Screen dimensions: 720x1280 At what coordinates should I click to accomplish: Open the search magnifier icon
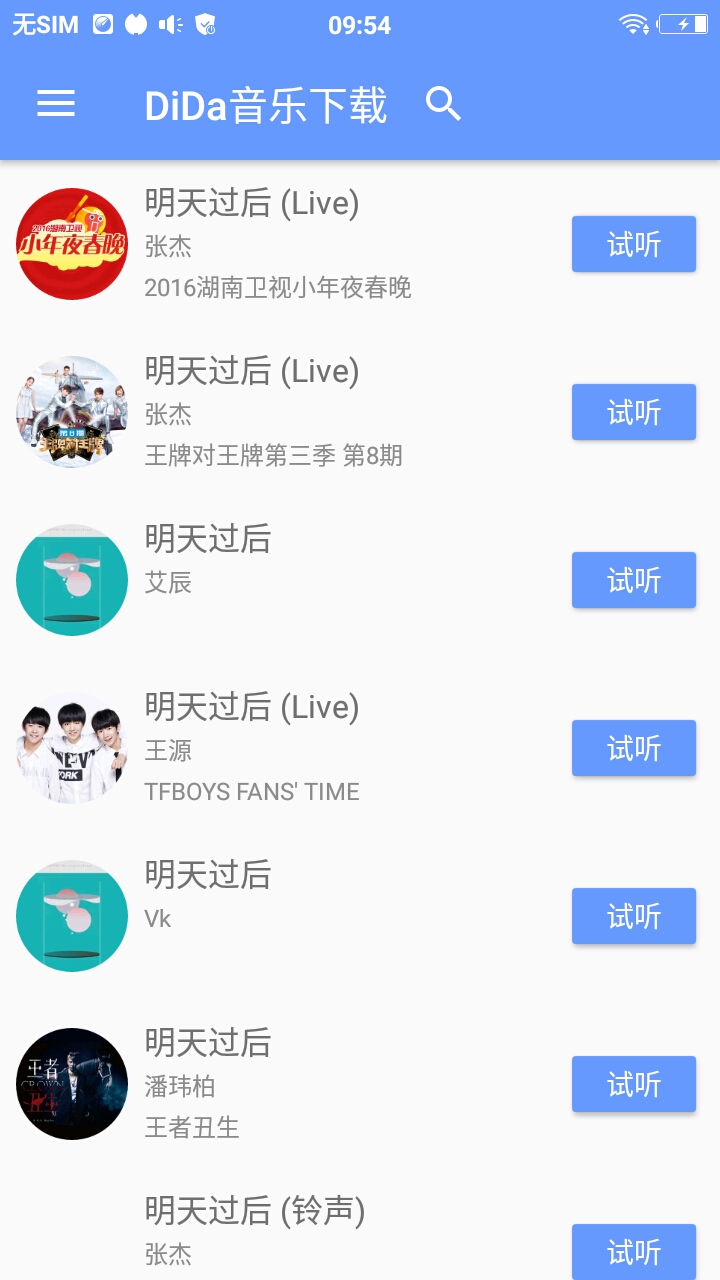pos(443,104)
